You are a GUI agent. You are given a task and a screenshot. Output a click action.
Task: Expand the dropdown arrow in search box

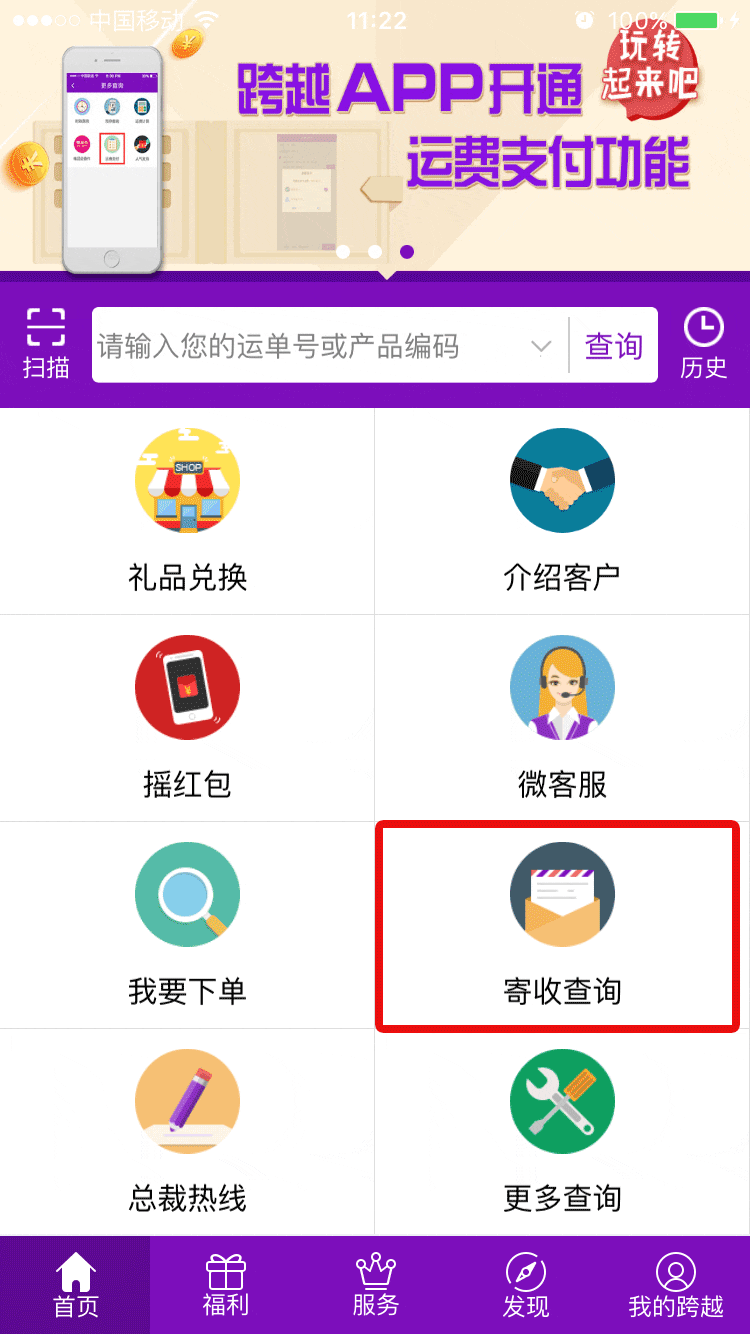[541, 347]
